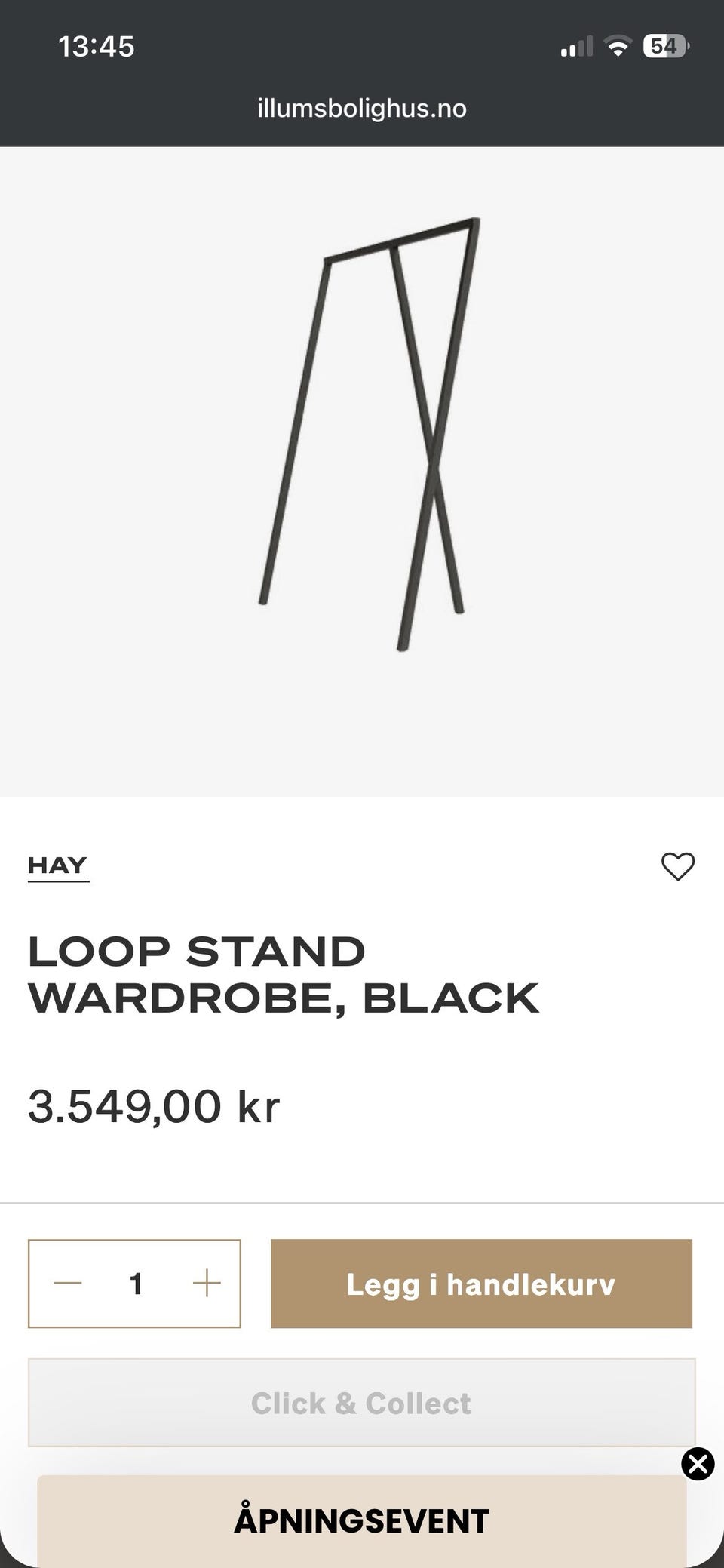Viewport: 724px width, 1568px height.
Task: Add the wardrobe to favorites with heart icon
Action: click(x=677, y=866)
